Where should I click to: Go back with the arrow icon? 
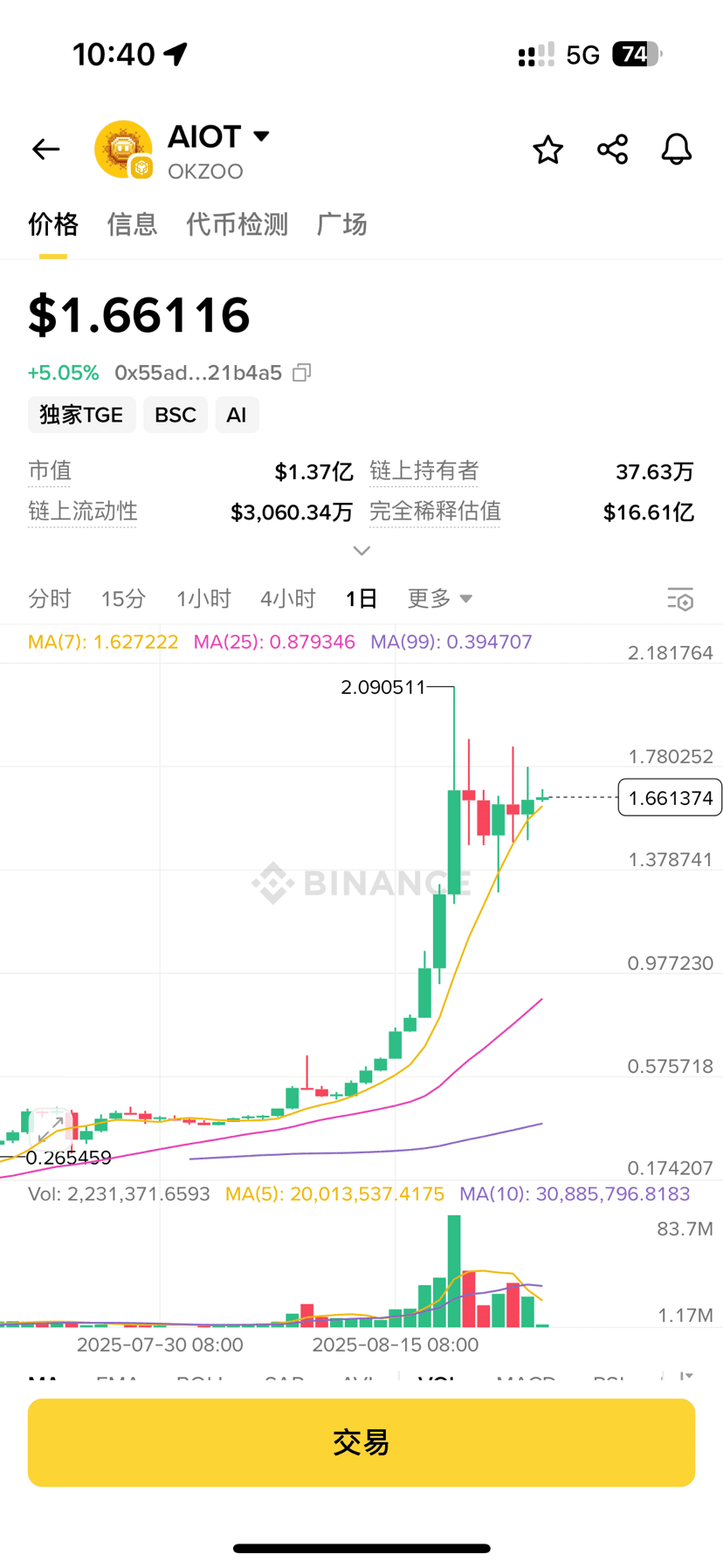(45, 149)
